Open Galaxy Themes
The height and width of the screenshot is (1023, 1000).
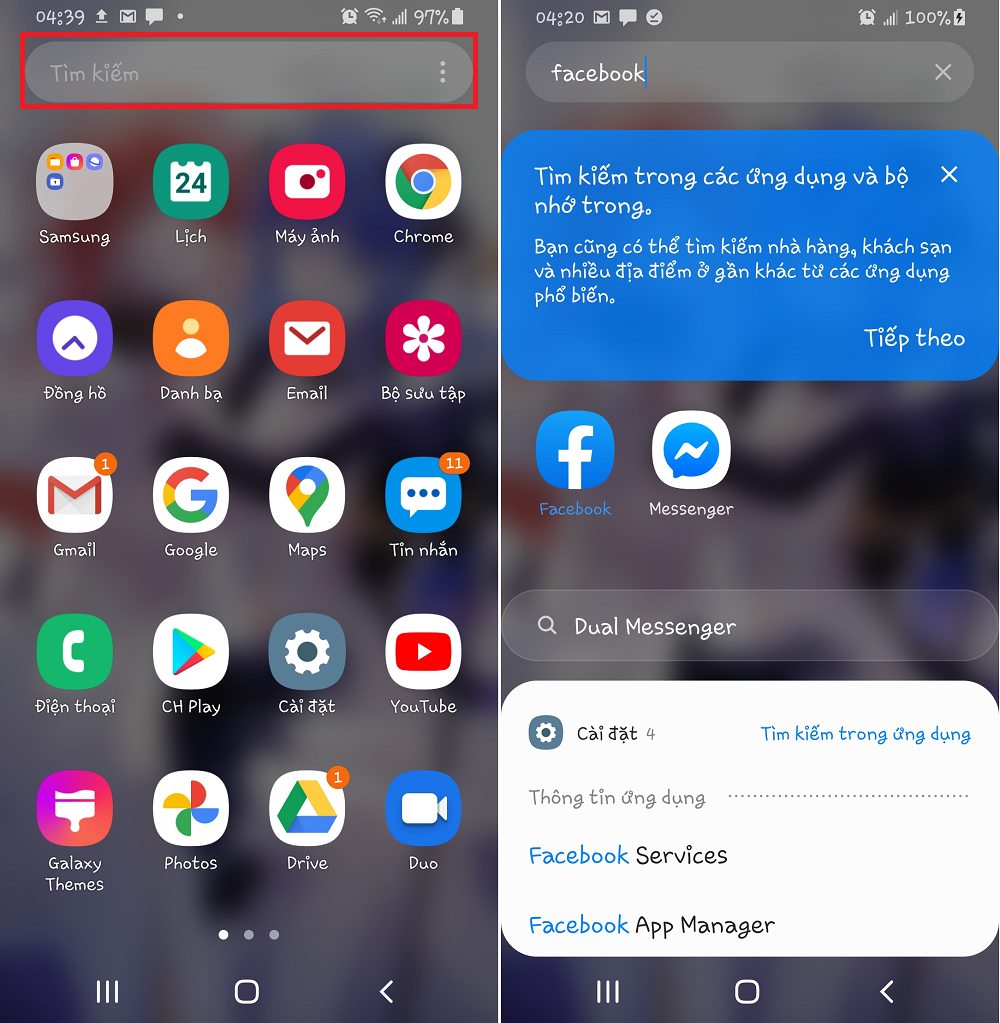[x=75, y=808]
